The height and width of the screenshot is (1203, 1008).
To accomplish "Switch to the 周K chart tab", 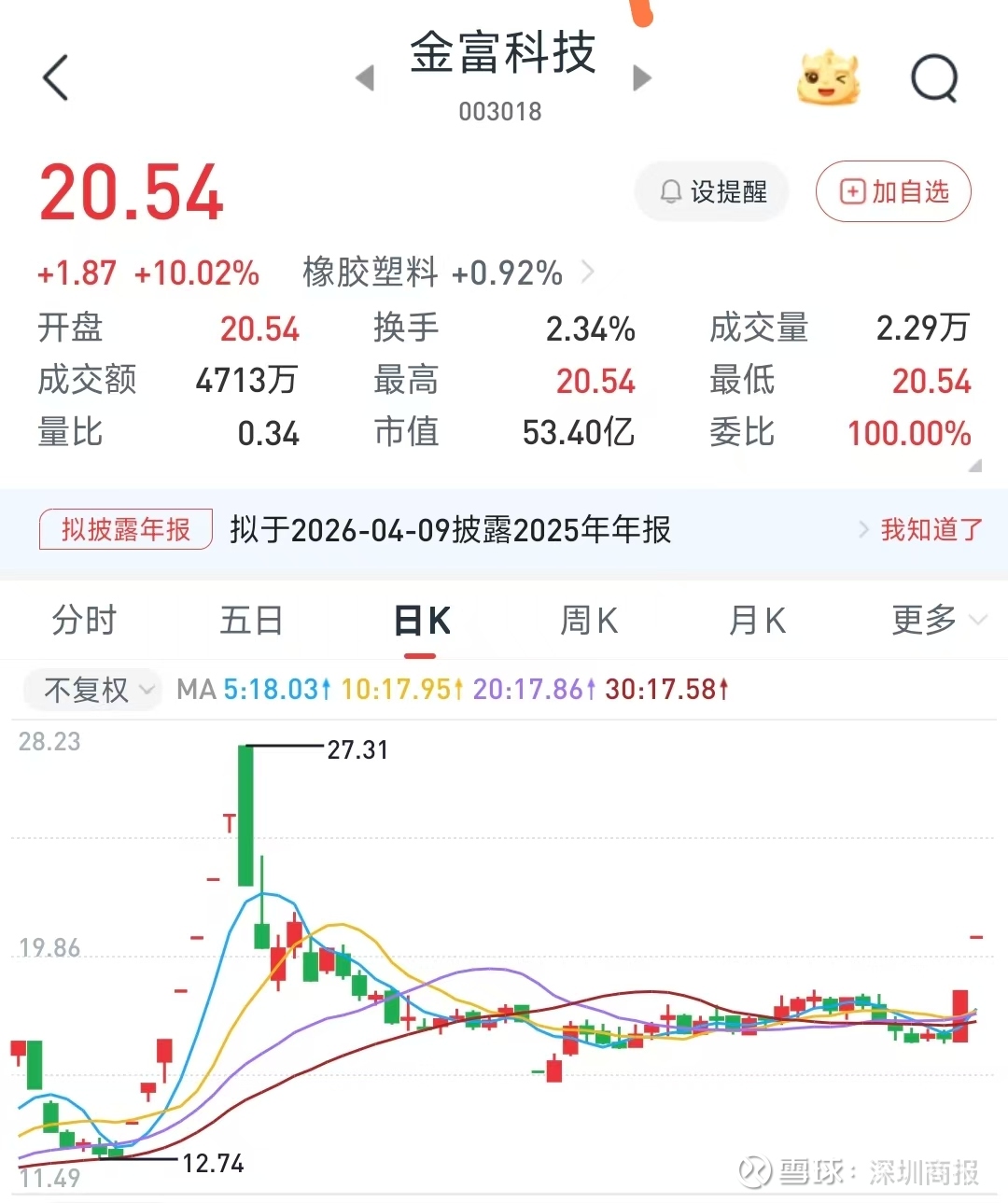I will [589, 621].
